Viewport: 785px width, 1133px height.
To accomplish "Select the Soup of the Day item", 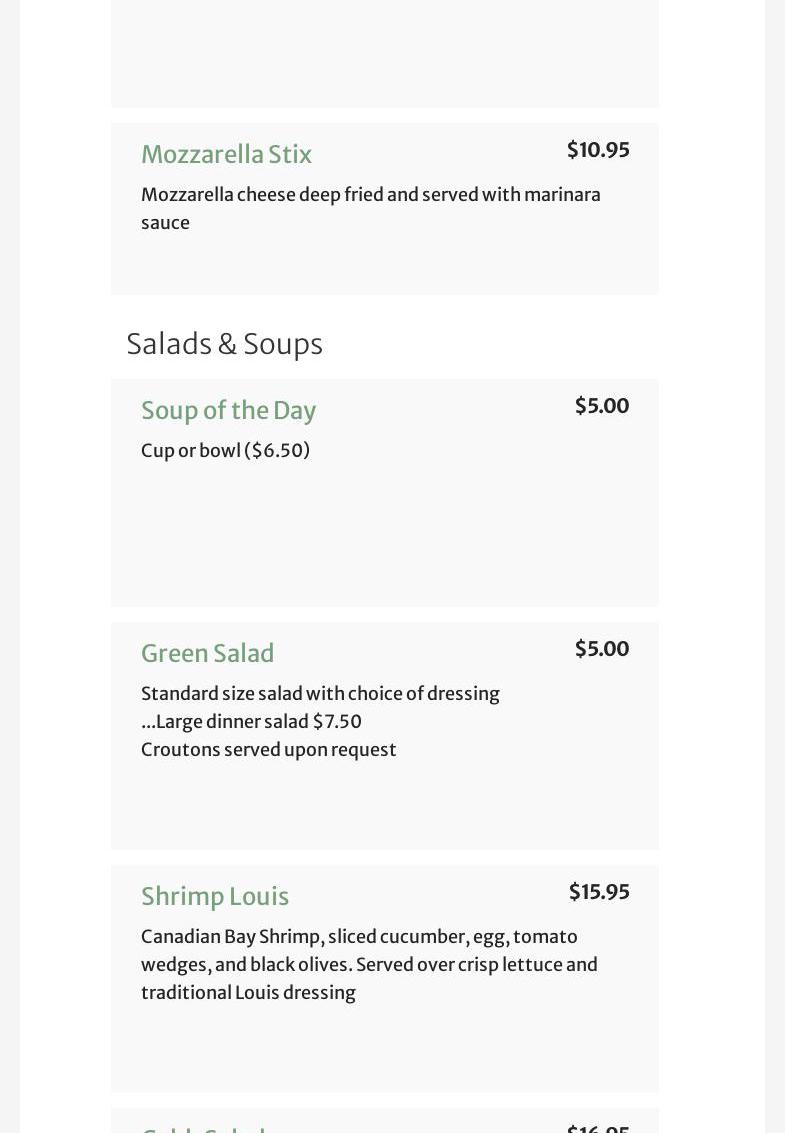I will point(228,411).
